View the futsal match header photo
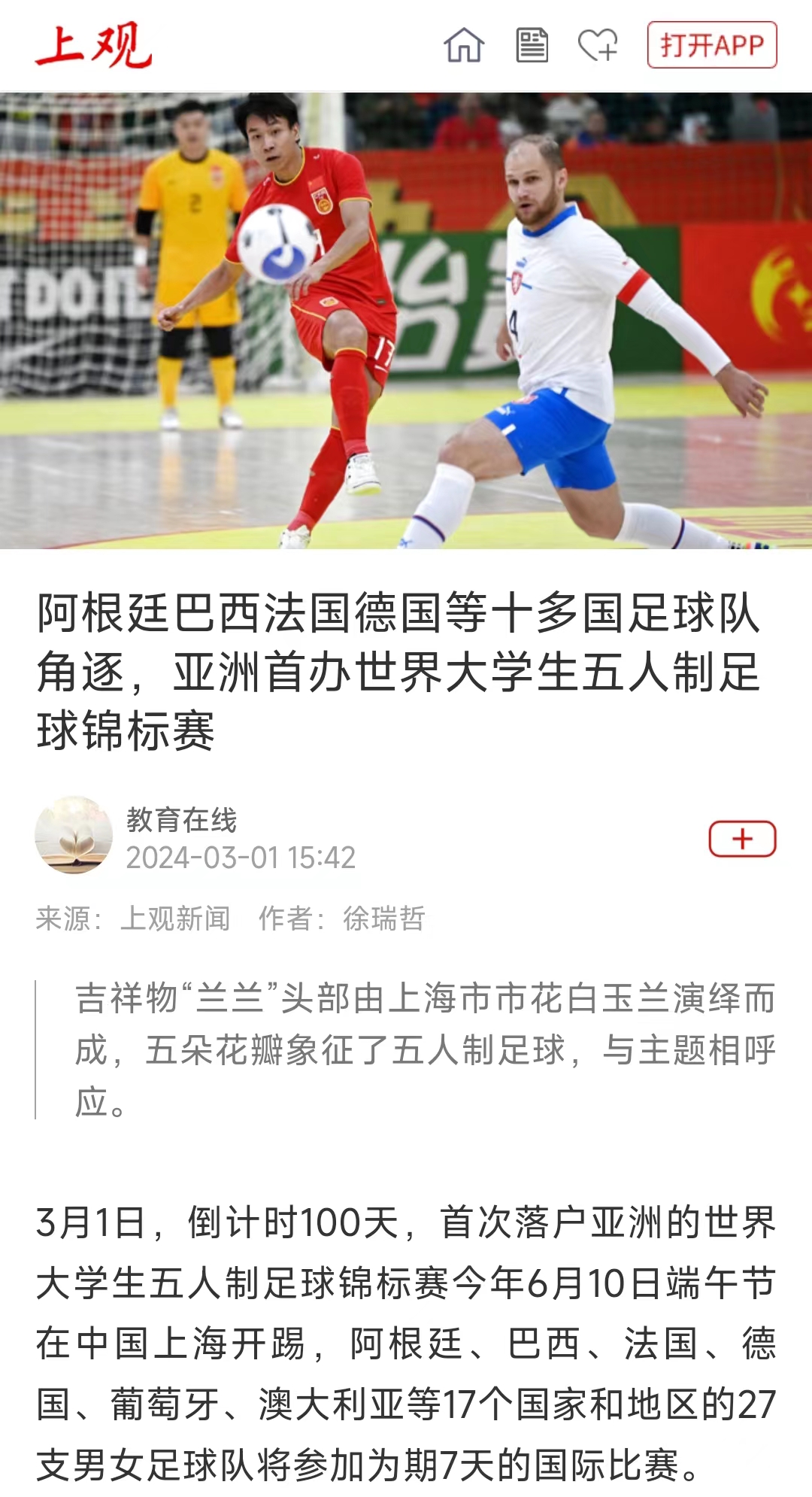 point(406,320)
